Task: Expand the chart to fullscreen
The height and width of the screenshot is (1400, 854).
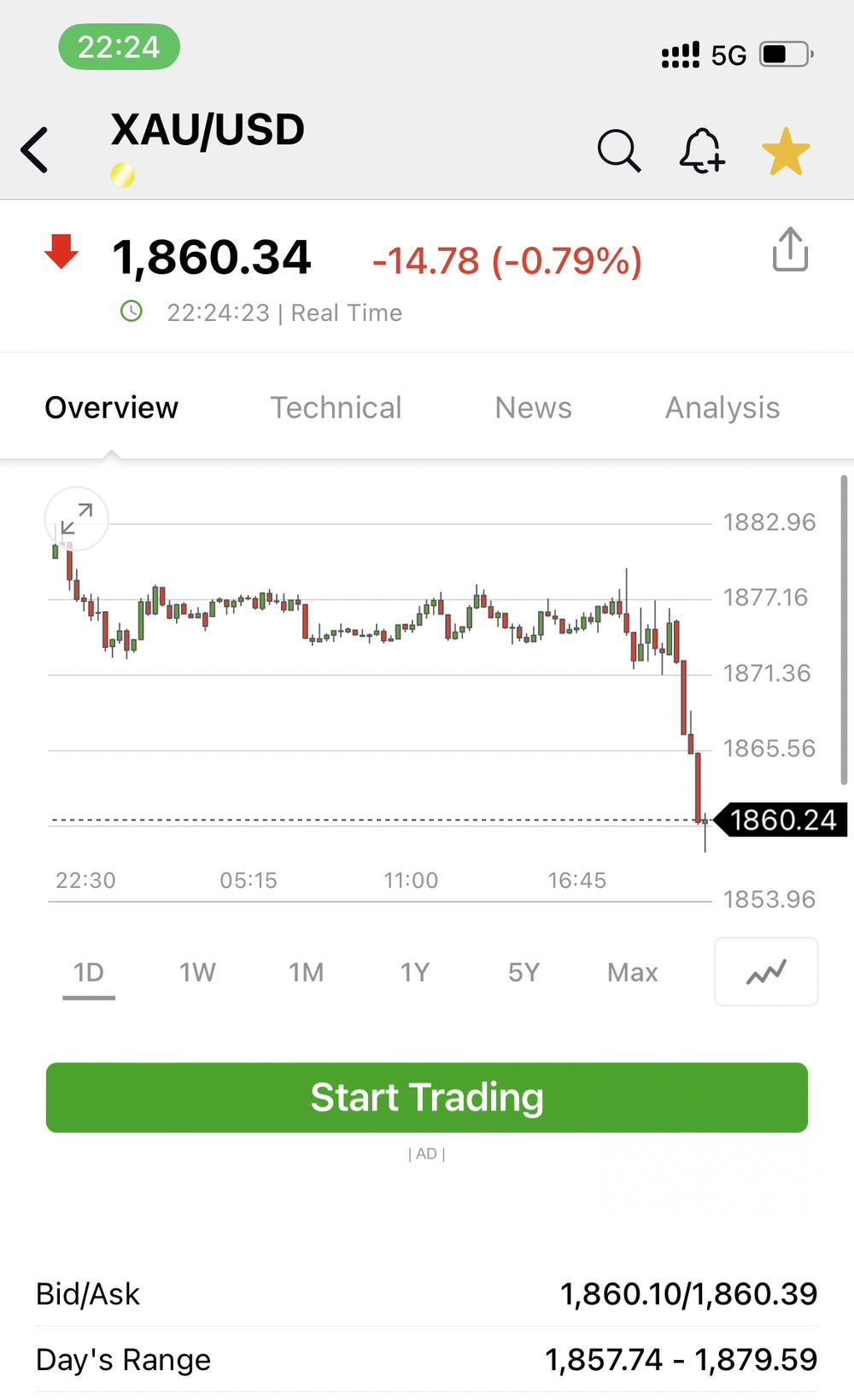Action: [77, 519]
